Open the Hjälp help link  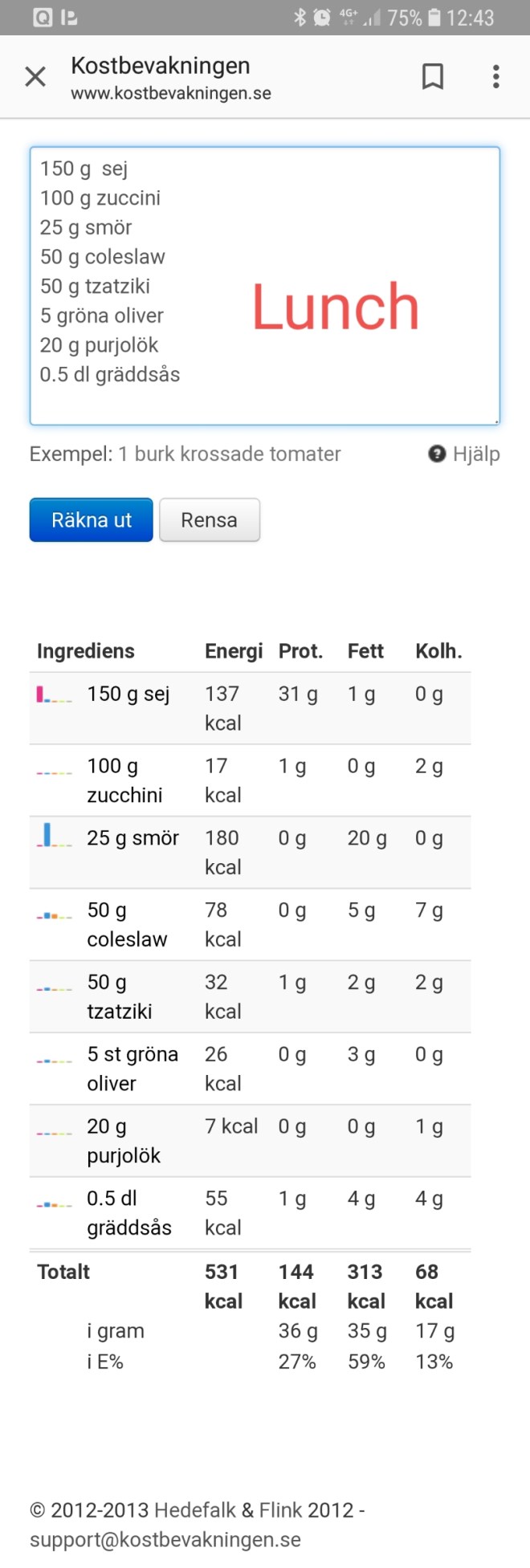point(465,454)
